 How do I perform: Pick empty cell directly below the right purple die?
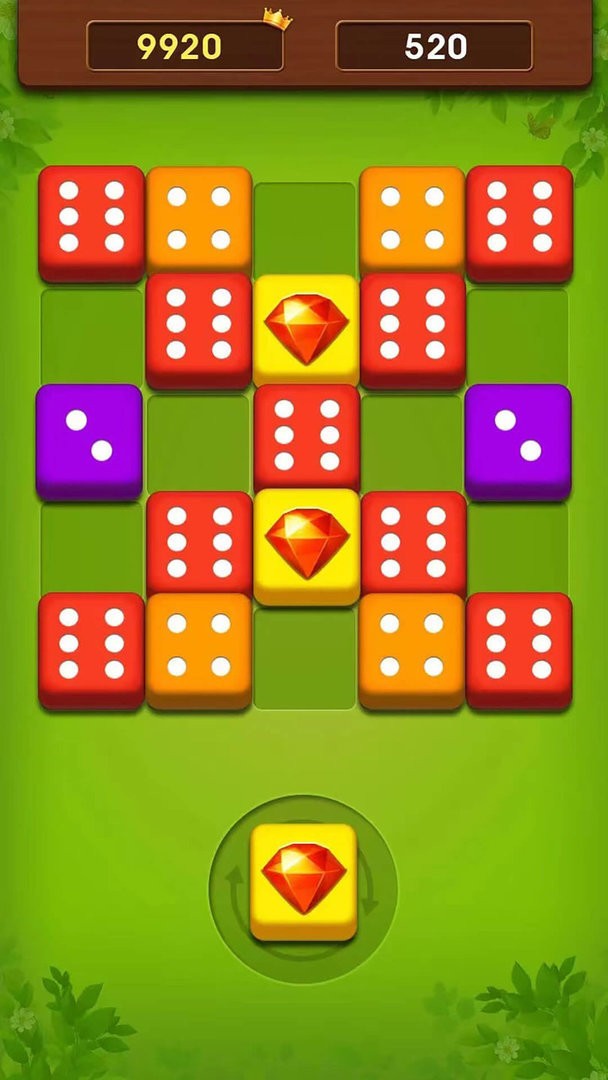point(518,548)
